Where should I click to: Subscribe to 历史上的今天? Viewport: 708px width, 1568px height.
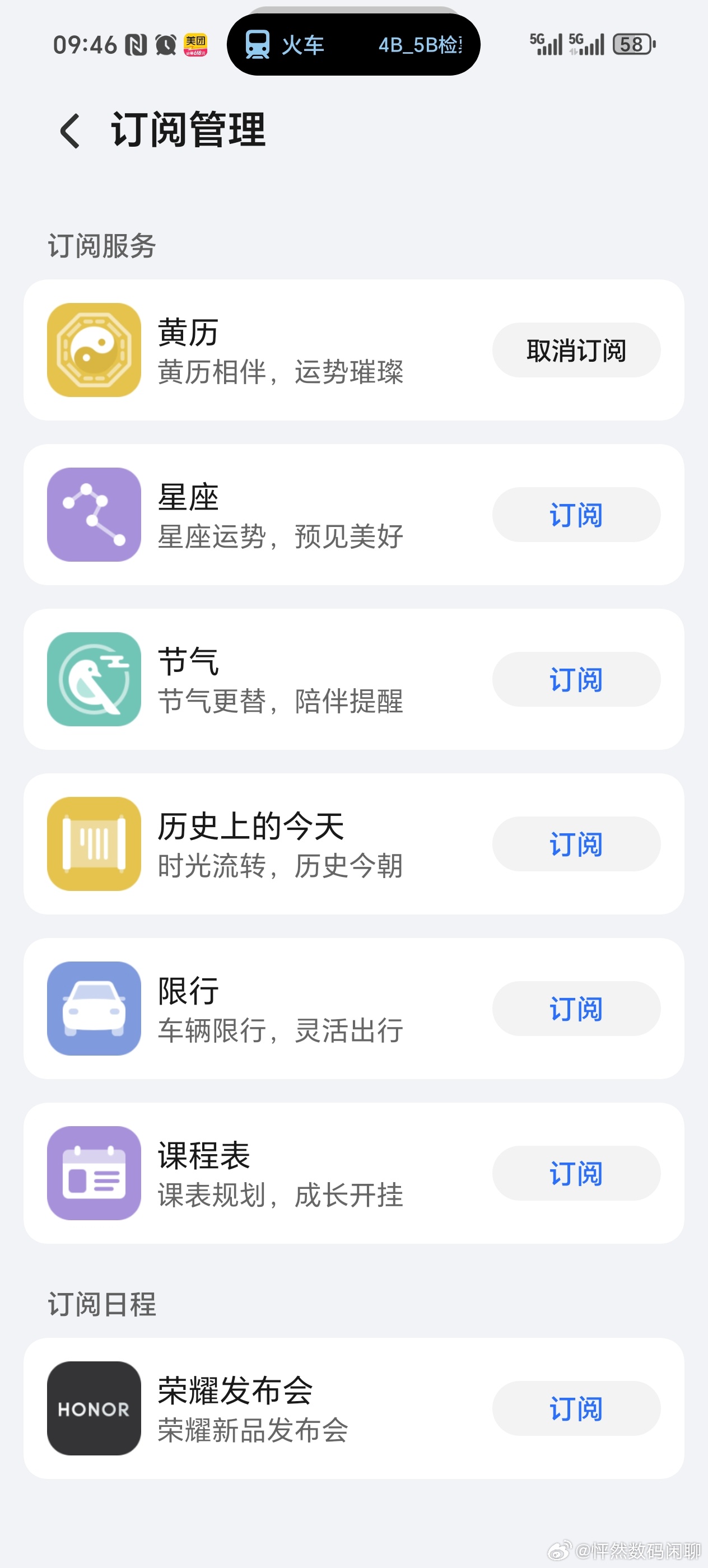pyautogui.click(x=576, y=844)
